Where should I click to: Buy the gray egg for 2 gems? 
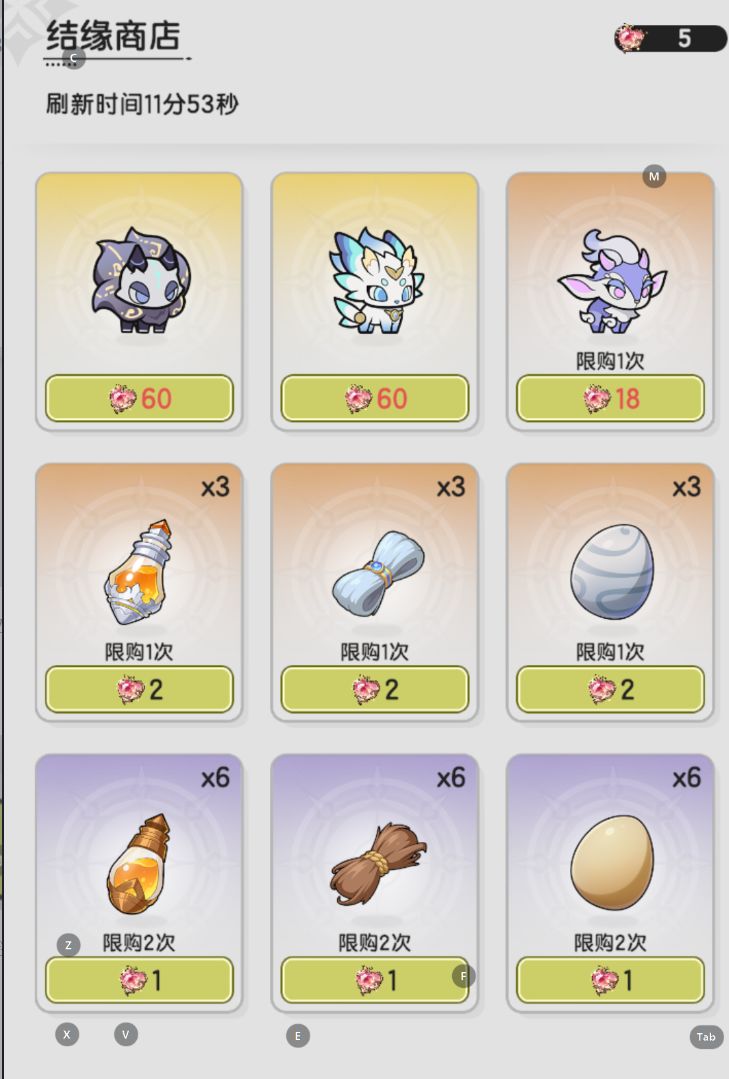[x=610, y=689]
